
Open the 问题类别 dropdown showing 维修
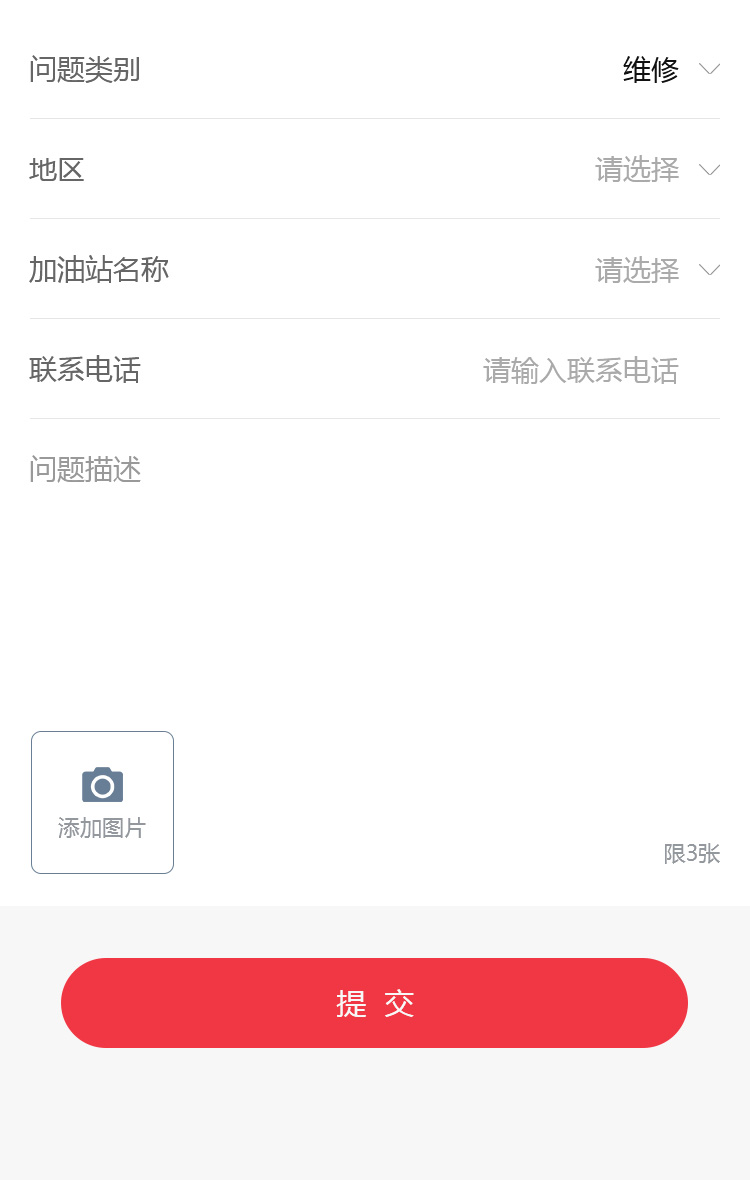669,70
